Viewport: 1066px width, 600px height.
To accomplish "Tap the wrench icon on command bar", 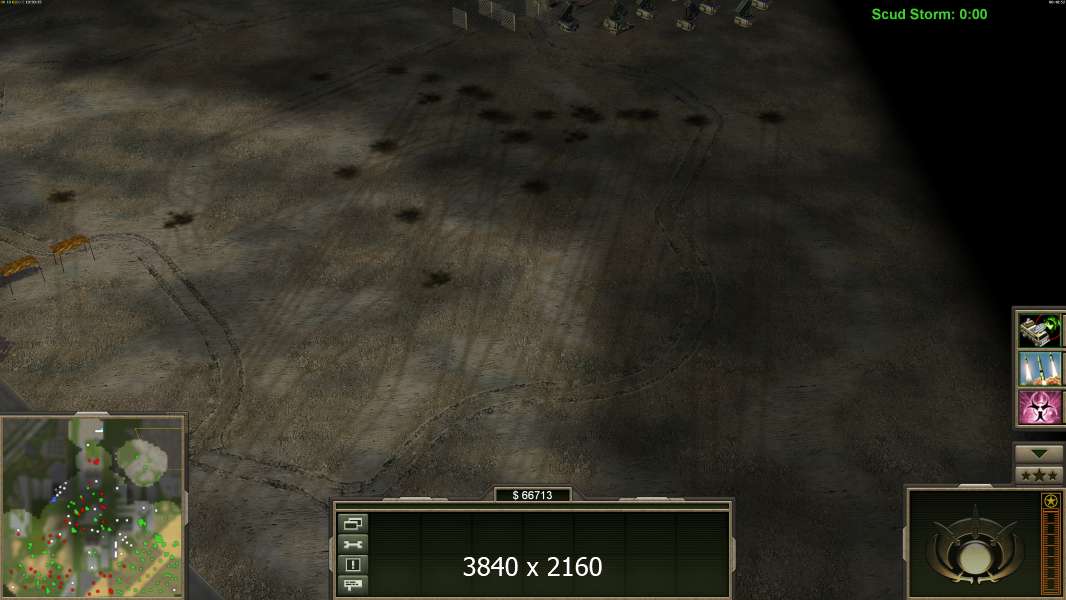I will pyautogui.click(x=353, y=544).
